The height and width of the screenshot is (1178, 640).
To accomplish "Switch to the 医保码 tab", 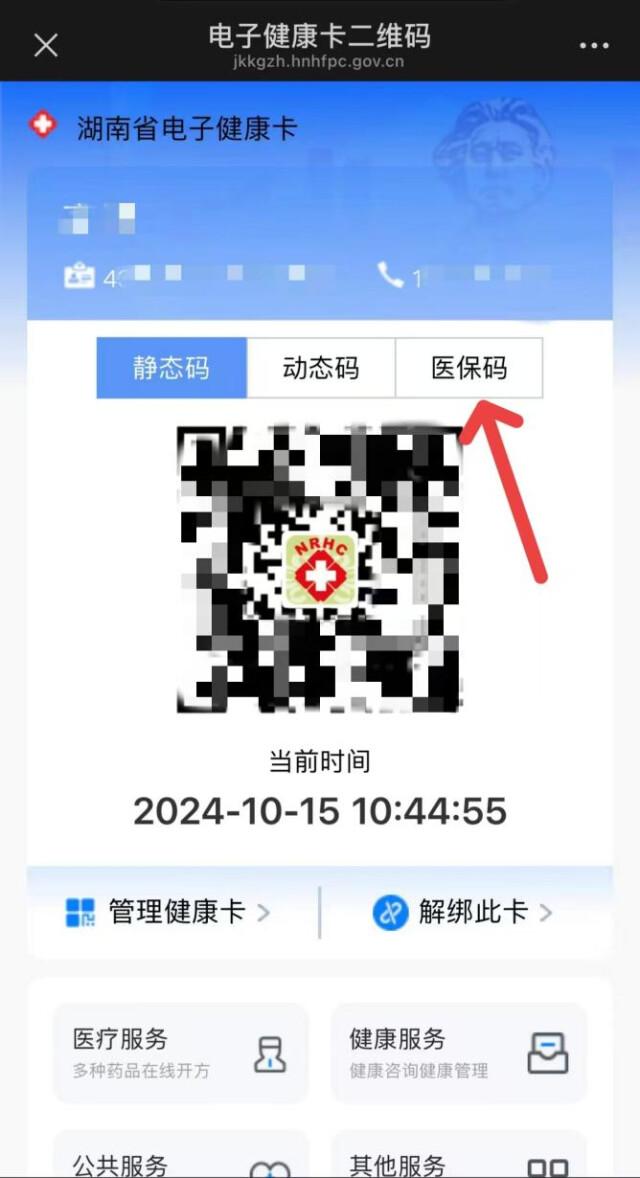I will tap(469, 368).
